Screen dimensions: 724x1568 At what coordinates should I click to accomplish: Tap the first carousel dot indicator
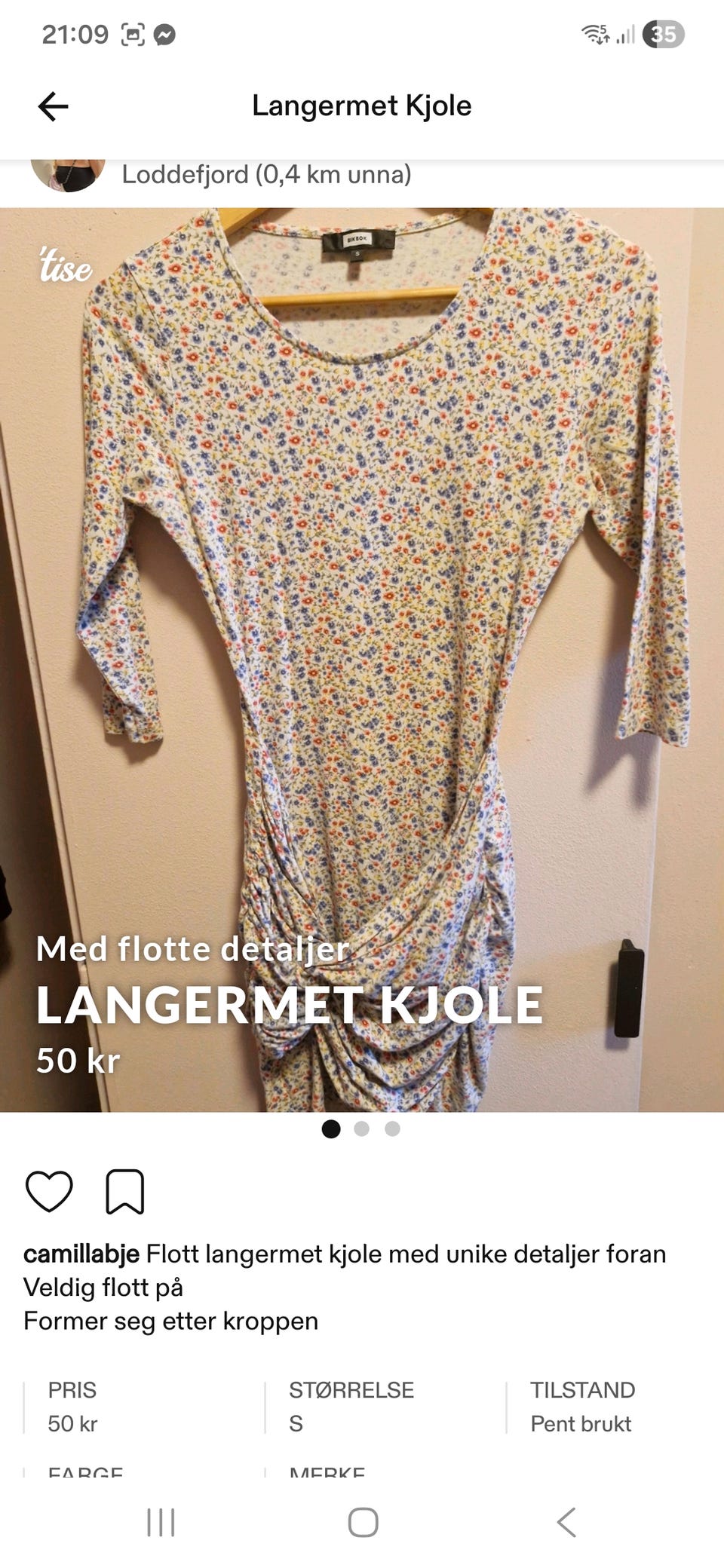(x=330, y=1129)
